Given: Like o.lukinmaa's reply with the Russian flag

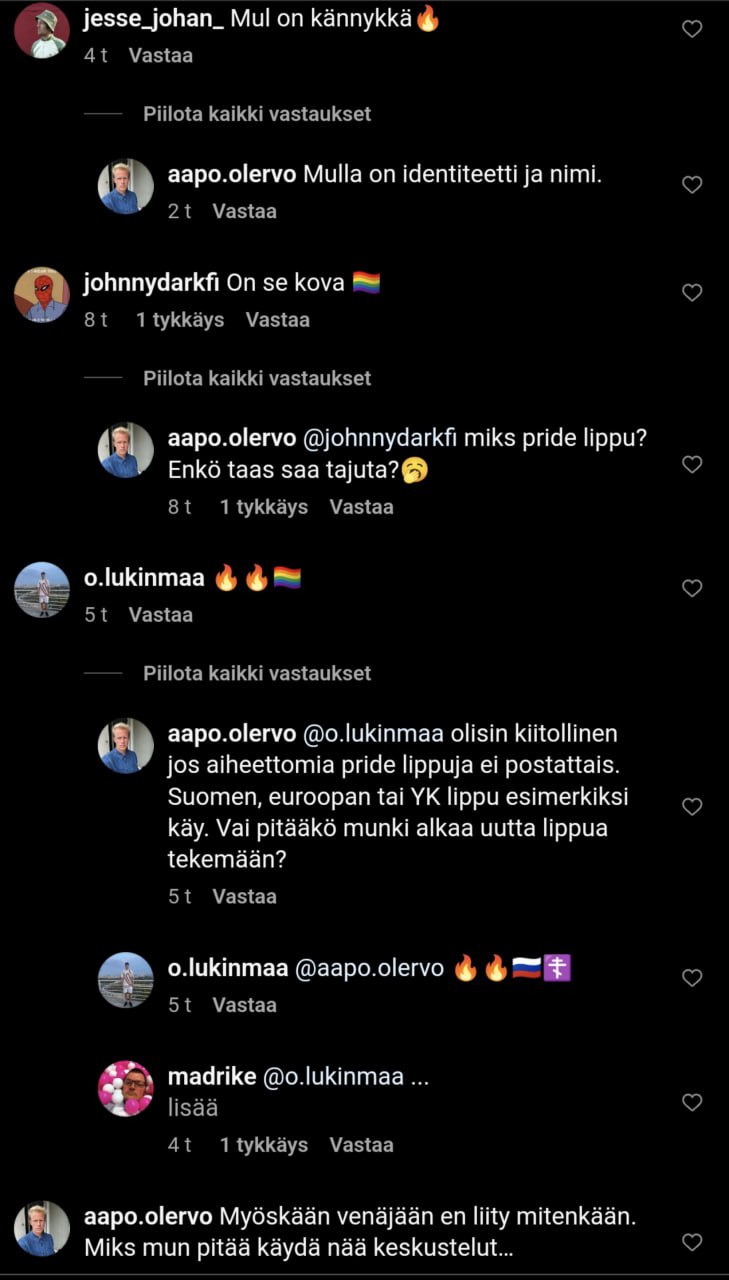Looking at the screenshot, I should (x=692, y=977).
